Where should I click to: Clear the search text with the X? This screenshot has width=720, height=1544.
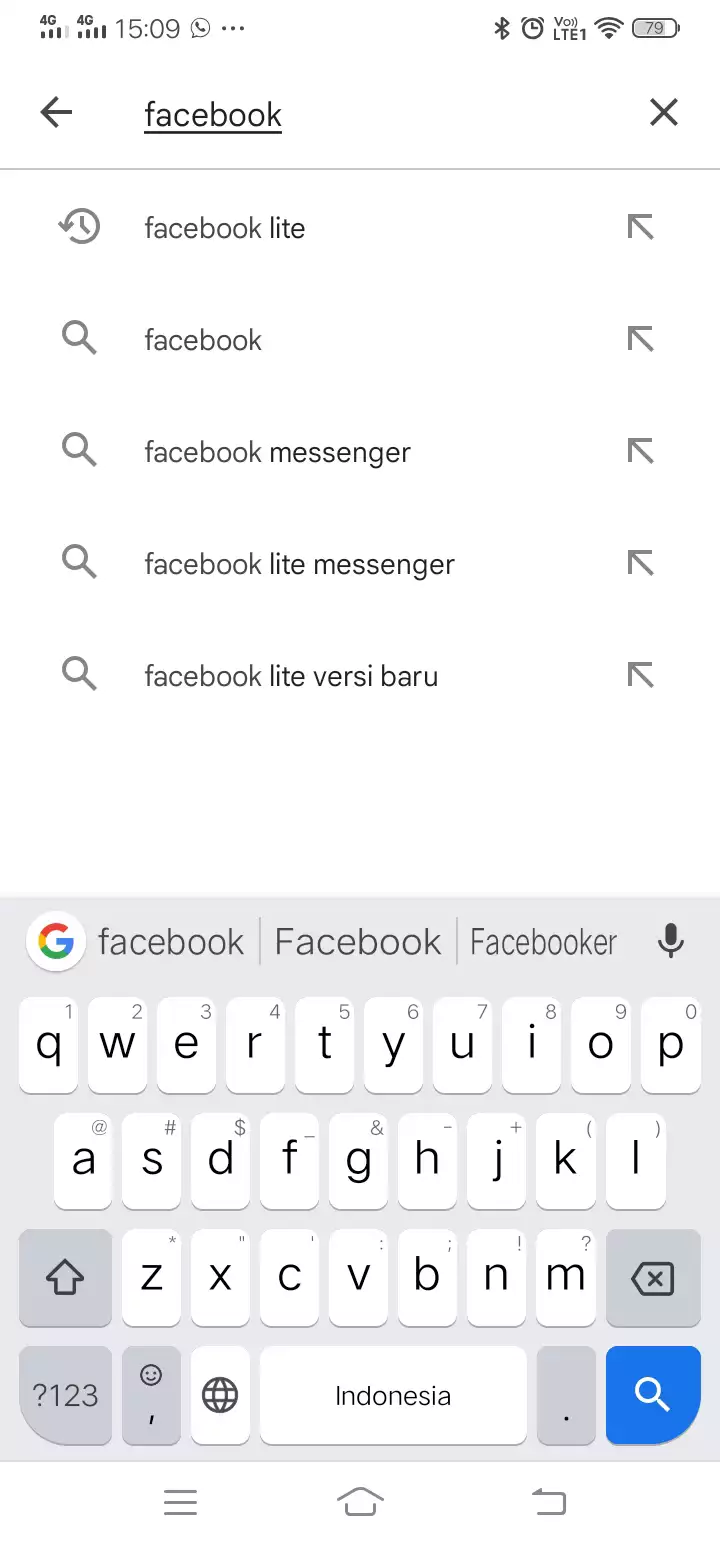click(664, 113)
